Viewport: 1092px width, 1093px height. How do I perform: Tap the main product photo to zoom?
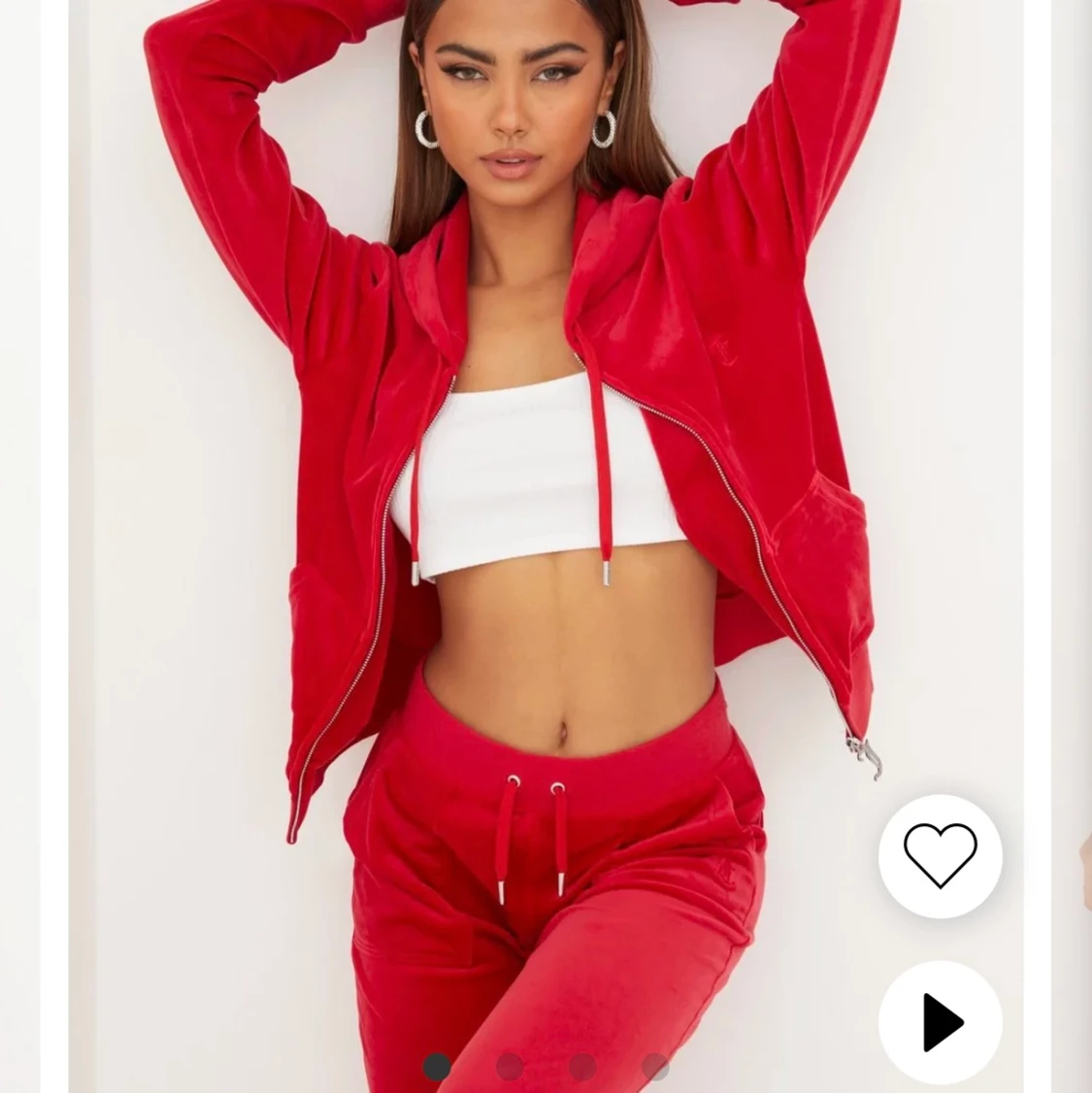[x=544, y=485]
